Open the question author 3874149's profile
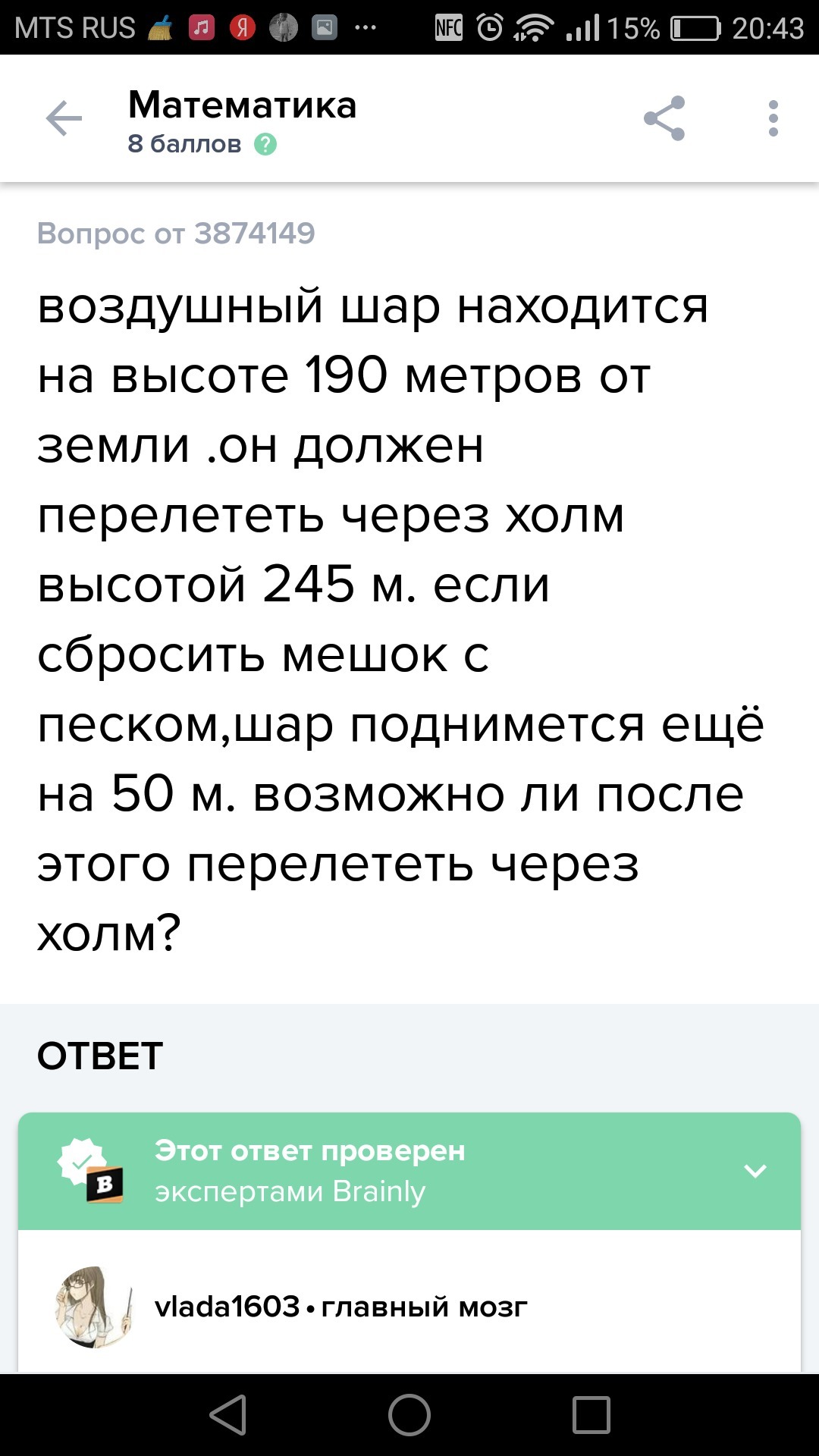Image resolution: width=819 pixels, height=1456 pixels. click(x=254, y=233)
